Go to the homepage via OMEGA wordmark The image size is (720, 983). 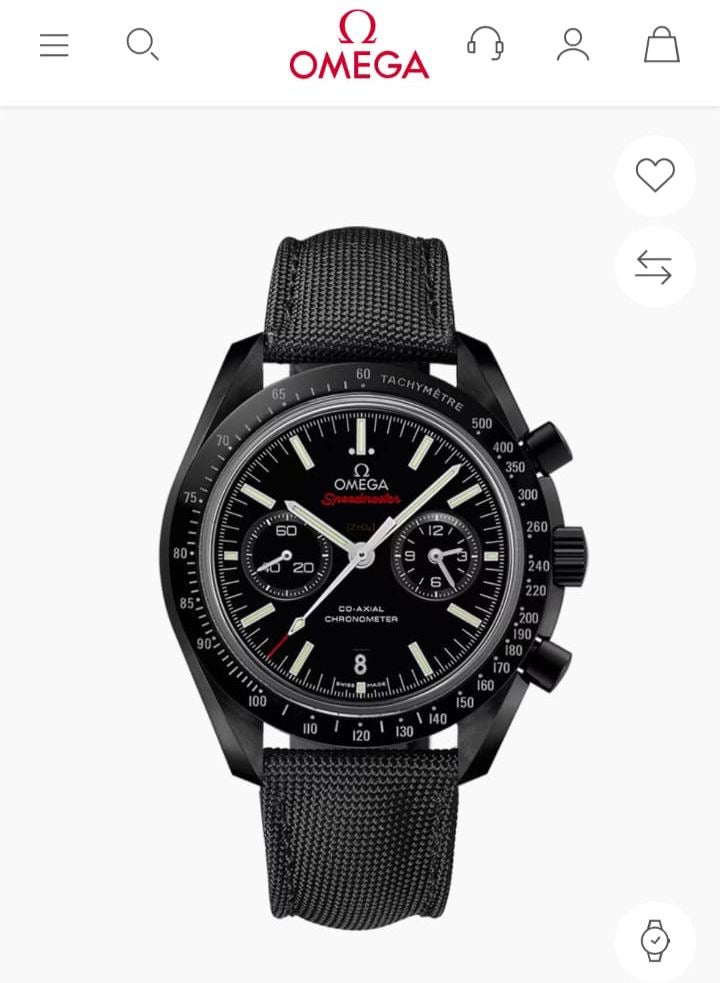pos(360,45)
